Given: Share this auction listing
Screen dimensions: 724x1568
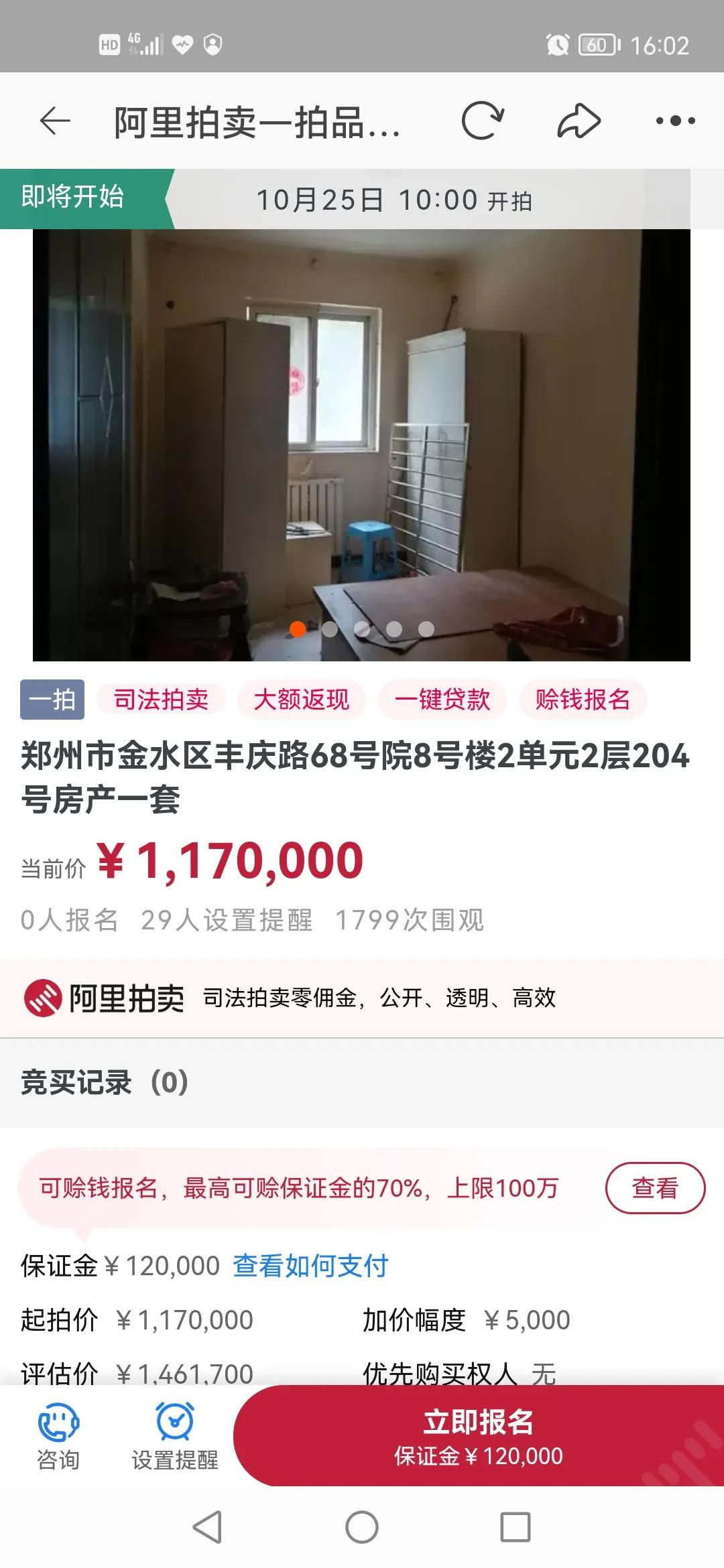Looking at the screenshot, I should tap(577, 121).
